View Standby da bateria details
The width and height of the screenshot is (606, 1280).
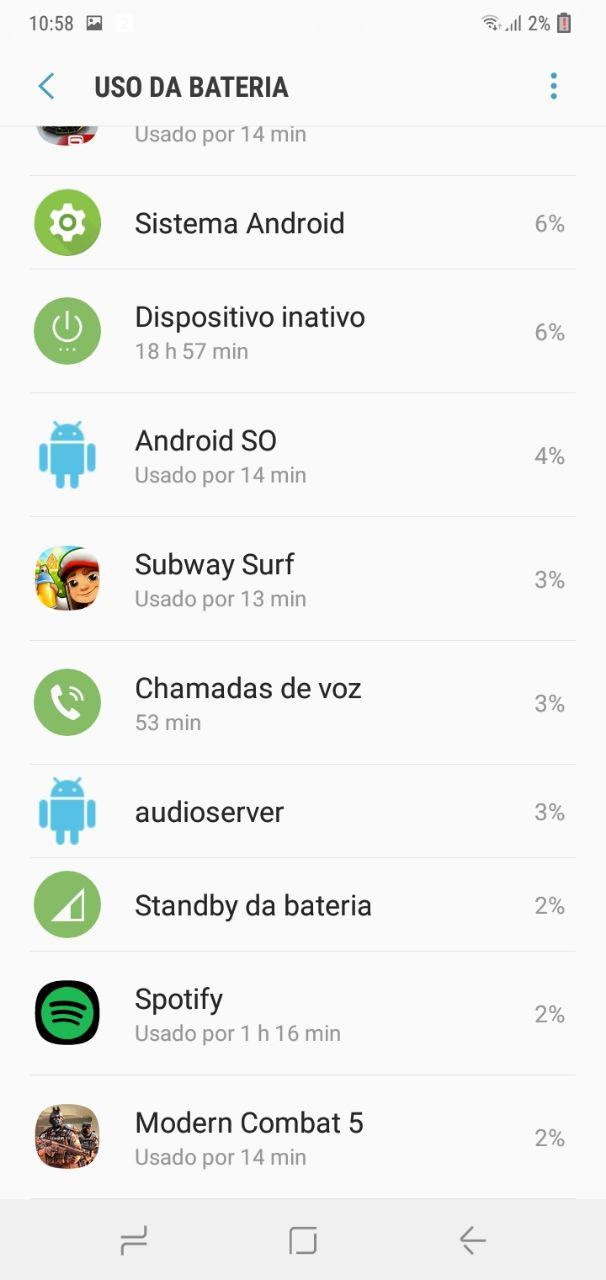(303, 905)
